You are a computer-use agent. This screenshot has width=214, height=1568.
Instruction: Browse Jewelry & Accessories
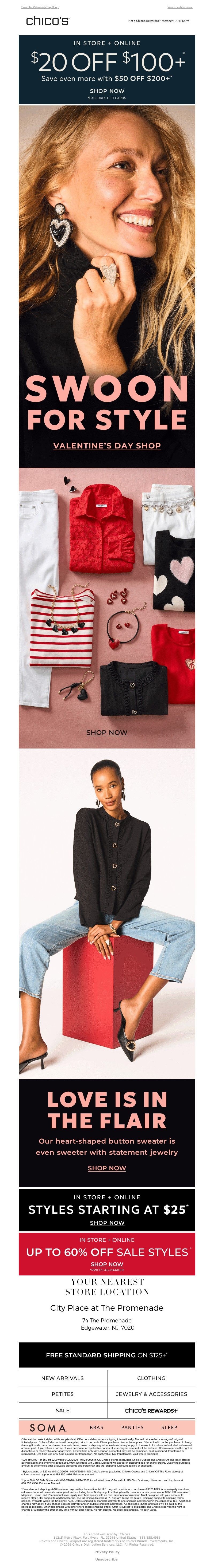point(151,1394)
